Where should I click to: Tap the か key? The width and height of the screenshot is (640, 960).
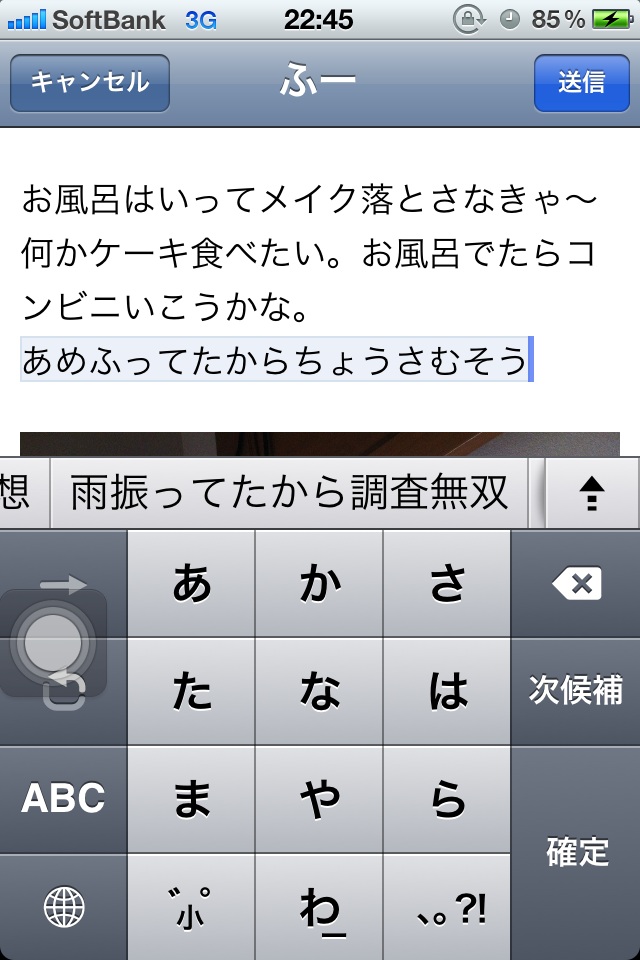319,583
